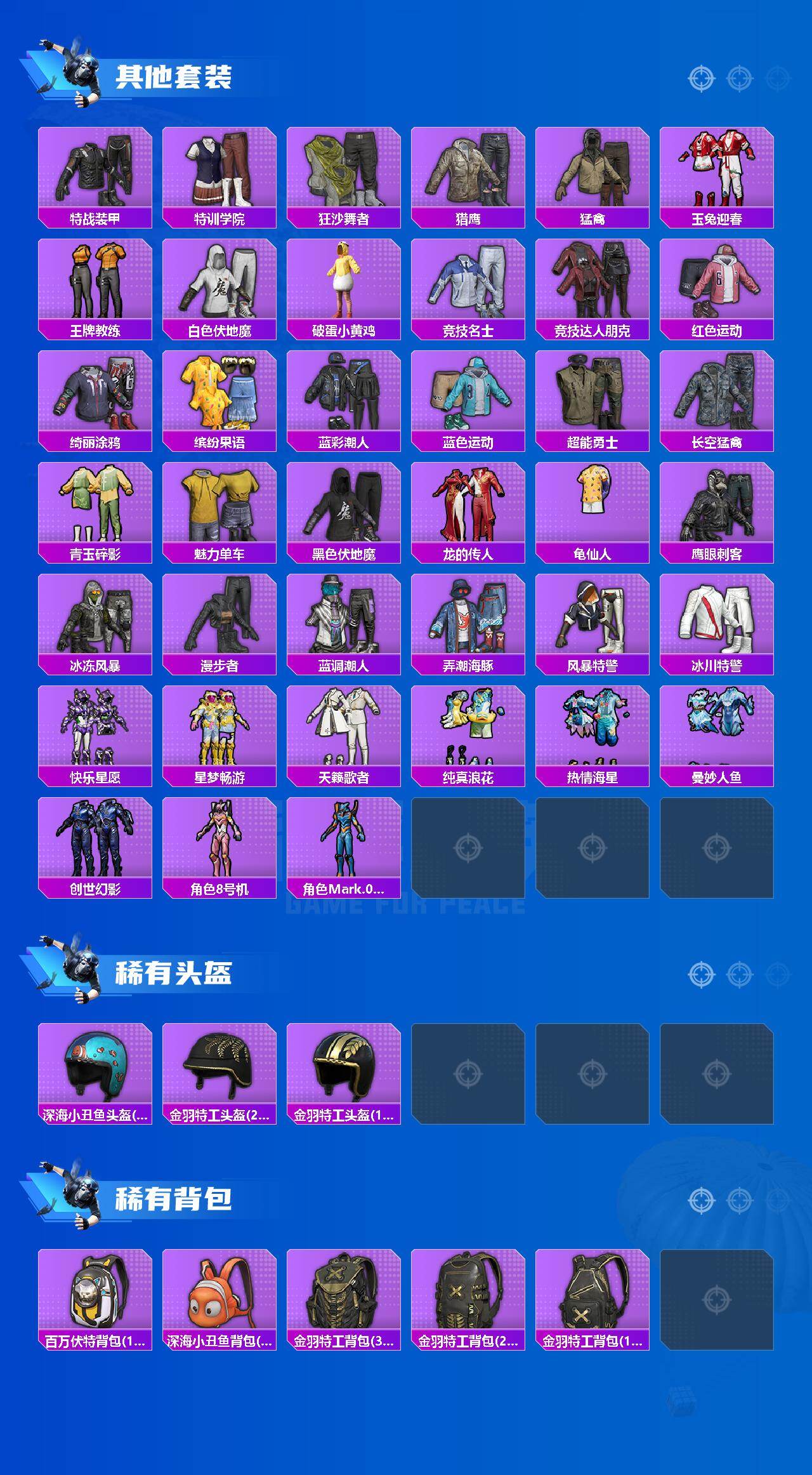Select the 金羽特工头盔(2) helmet
812x1475 pixels.
(x=219, y=1073)
